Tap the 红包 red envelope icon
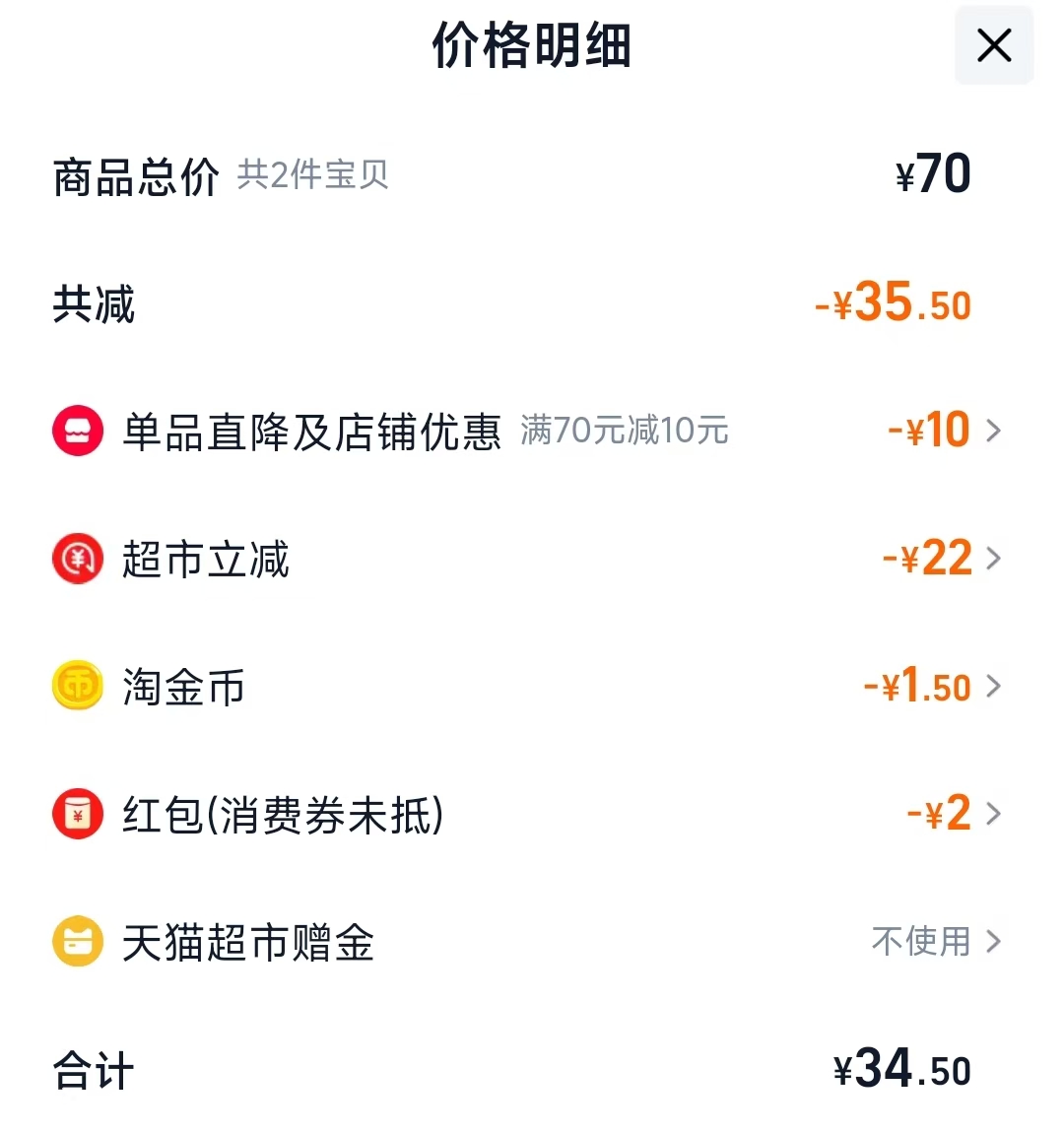 [77, 814]
